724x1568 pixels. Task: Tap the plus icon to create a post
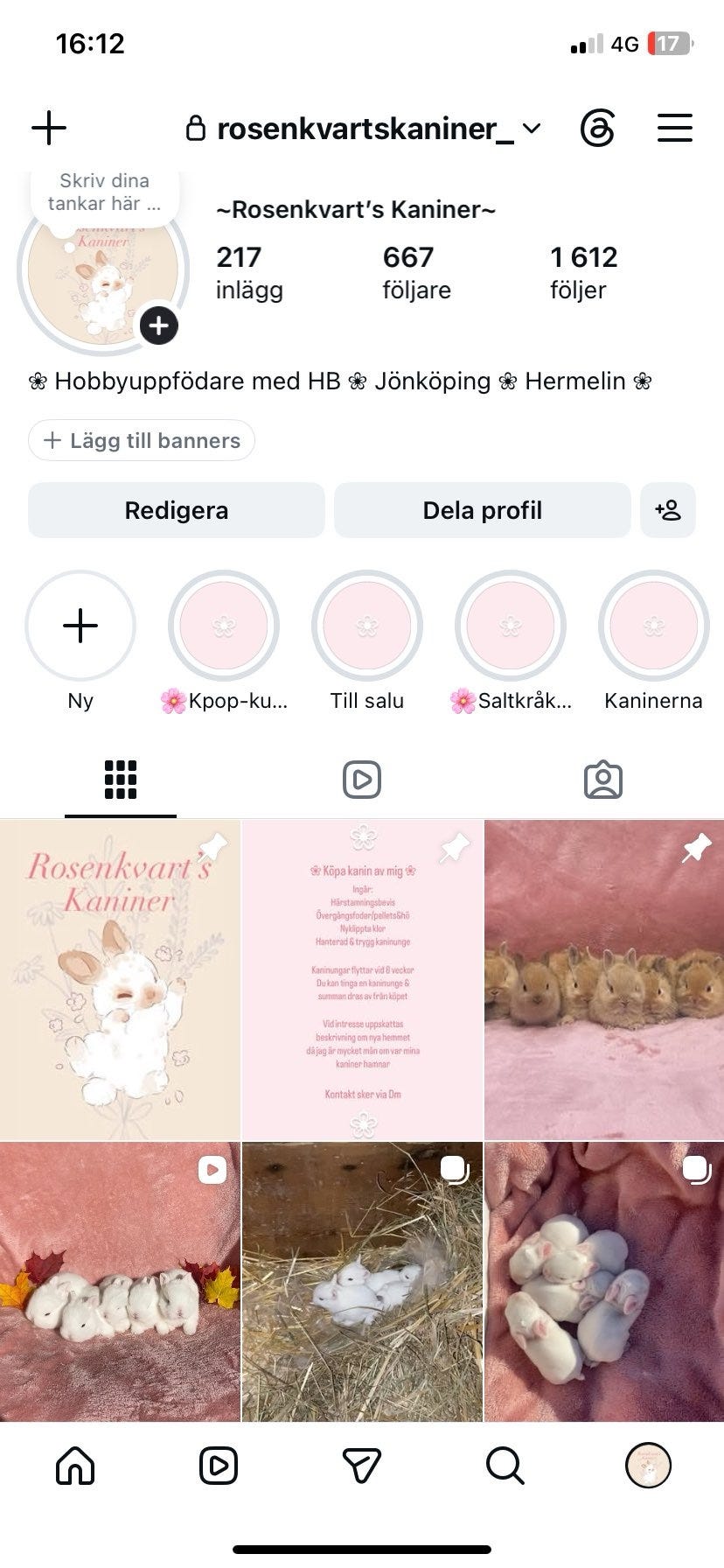coord(49,128)
